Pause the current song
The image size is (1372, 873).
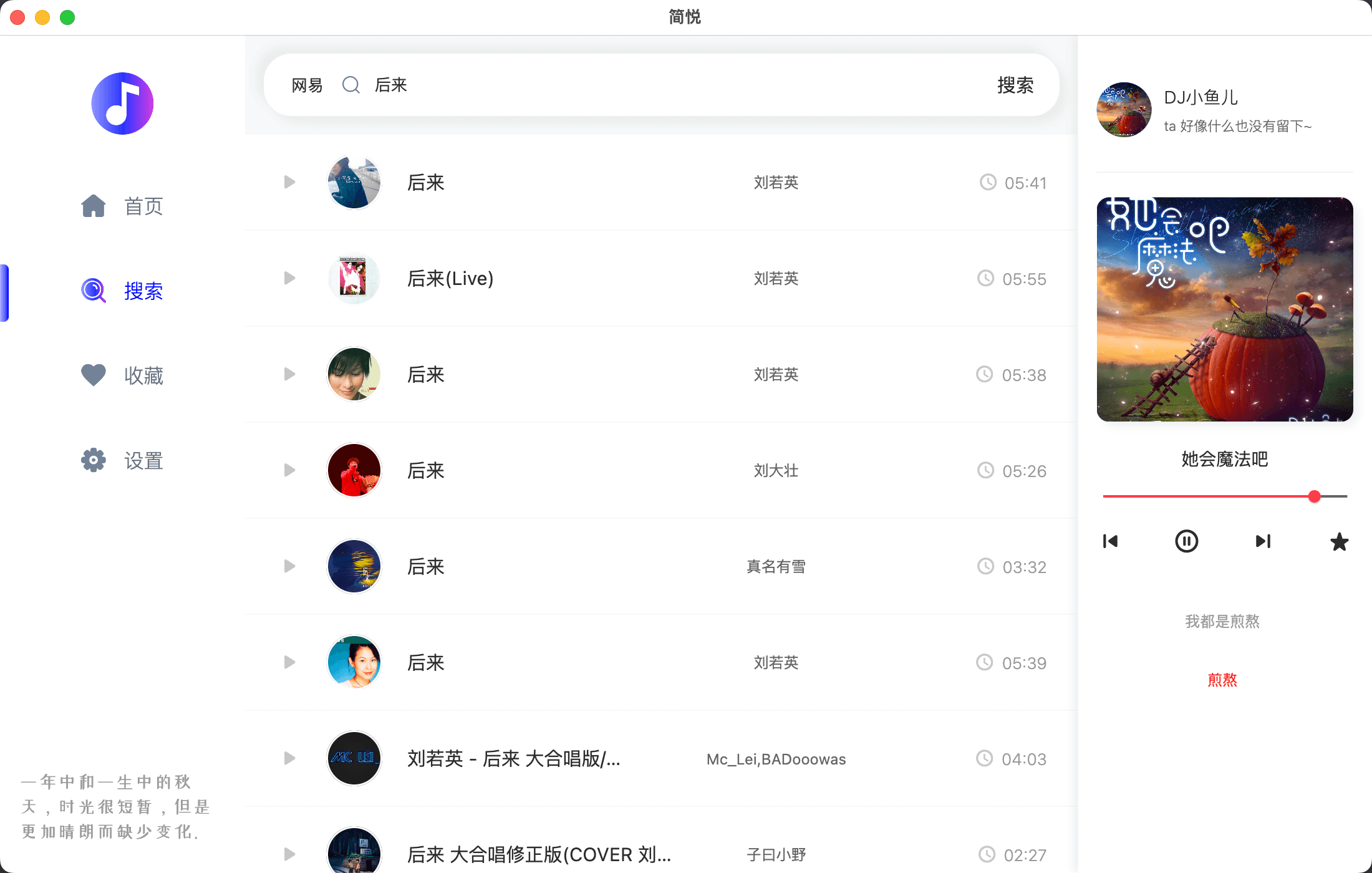pyautogui.click(x=1186, y=541)
